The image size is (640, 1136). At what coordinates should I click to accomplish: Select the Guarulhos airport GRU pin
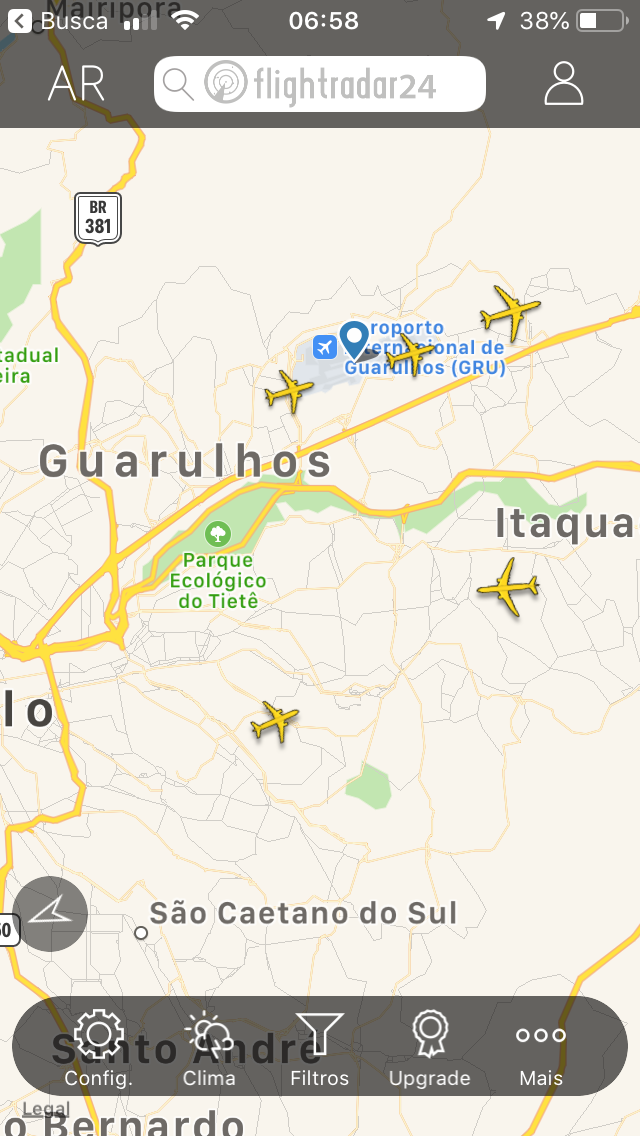[354, 340]
